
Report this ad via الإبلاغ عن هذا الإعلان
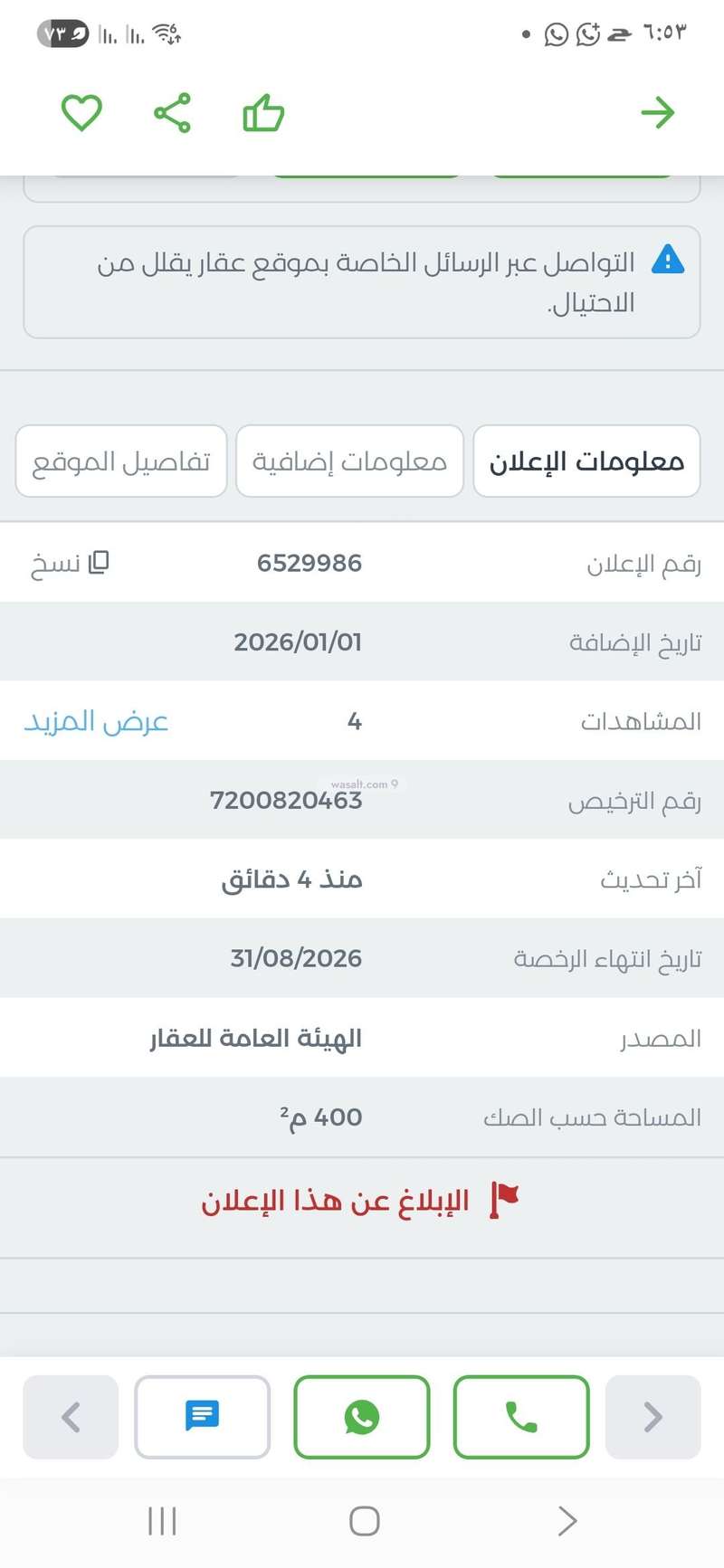click(x=360, y=1202)
